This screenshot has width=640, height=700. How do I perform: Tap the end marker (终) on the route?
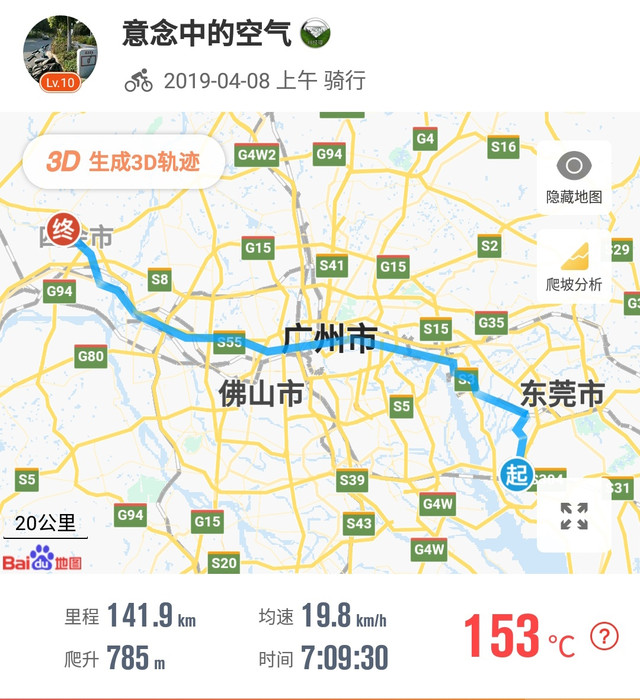pyautogui.click(x=63, y=229)
